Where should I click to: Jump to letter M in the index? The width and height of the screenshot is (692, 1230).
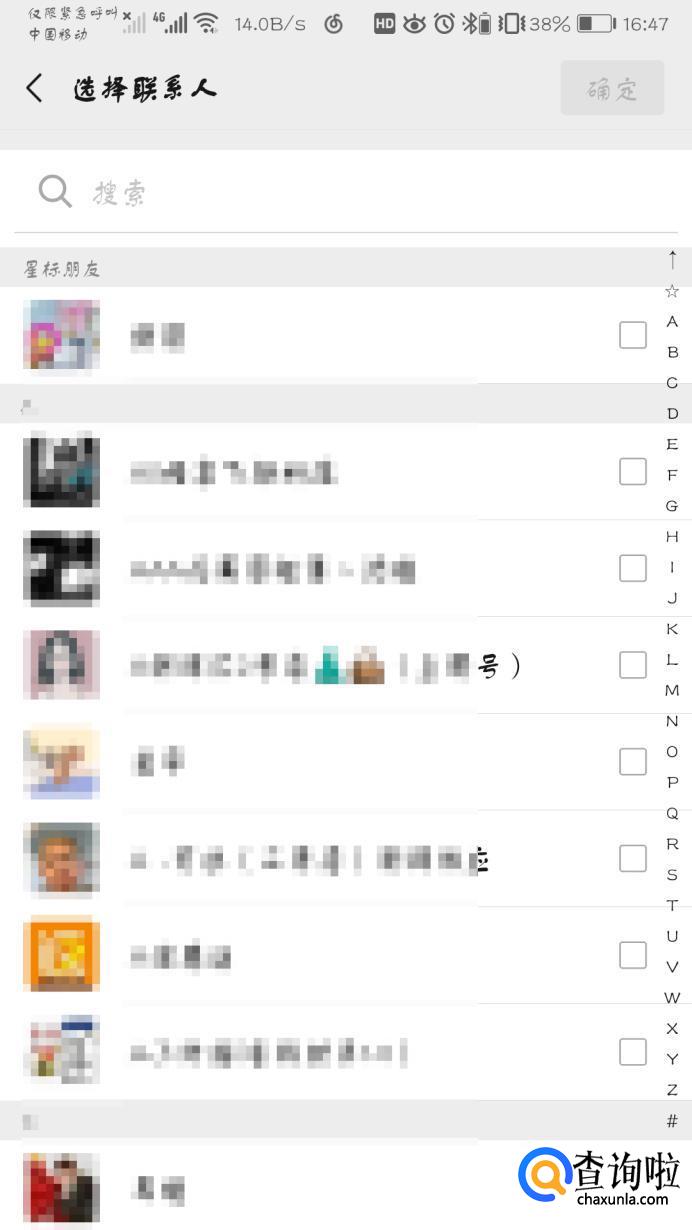click(x=672, y=690)
